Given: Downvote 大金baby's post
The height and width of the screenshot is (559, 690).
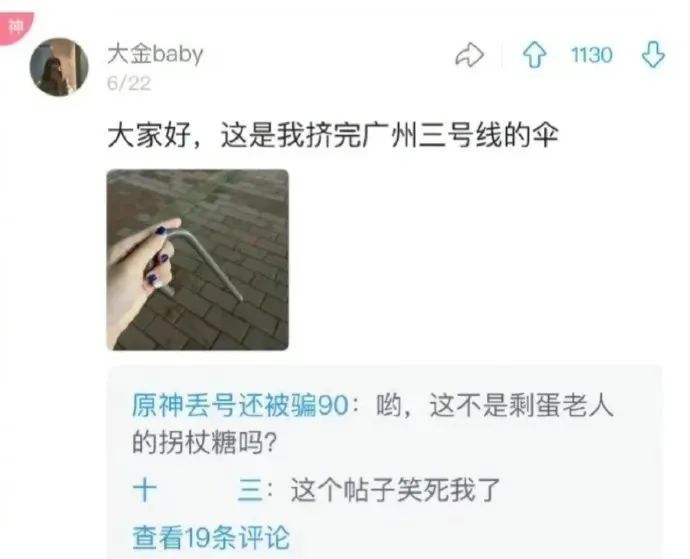Looking at the screenshot, I should click(x=653, y=56).
